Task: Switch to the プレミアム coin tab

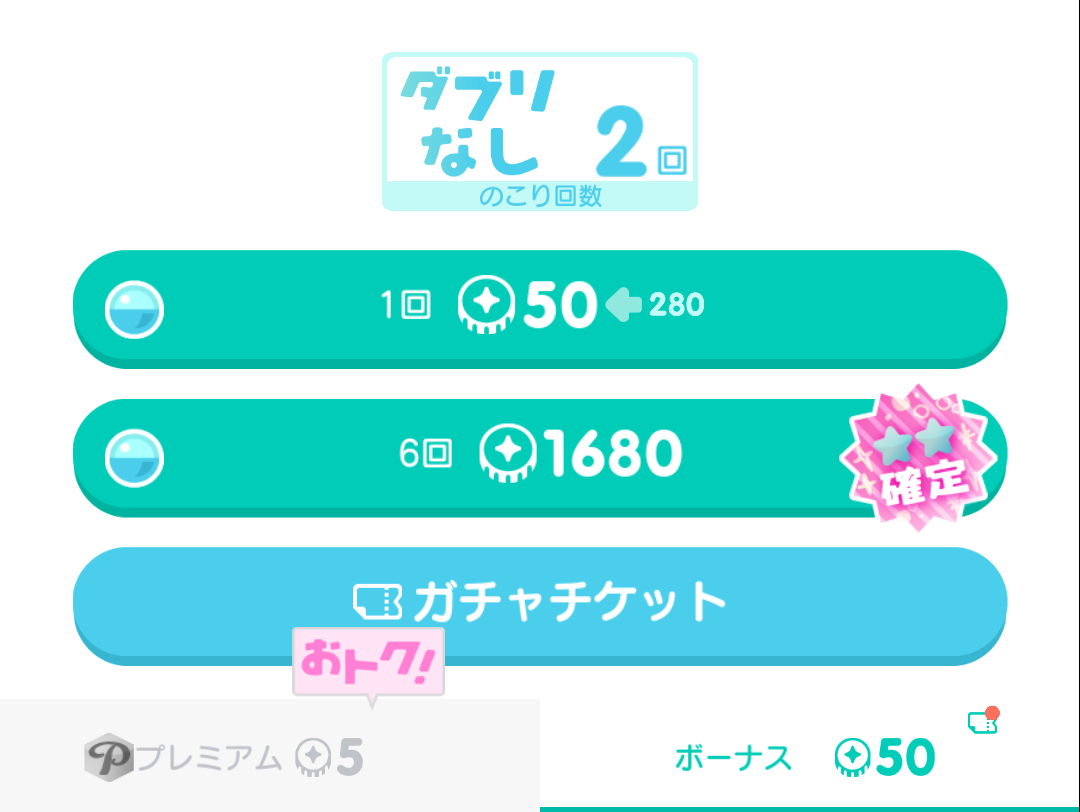Action: pos(225,758)
